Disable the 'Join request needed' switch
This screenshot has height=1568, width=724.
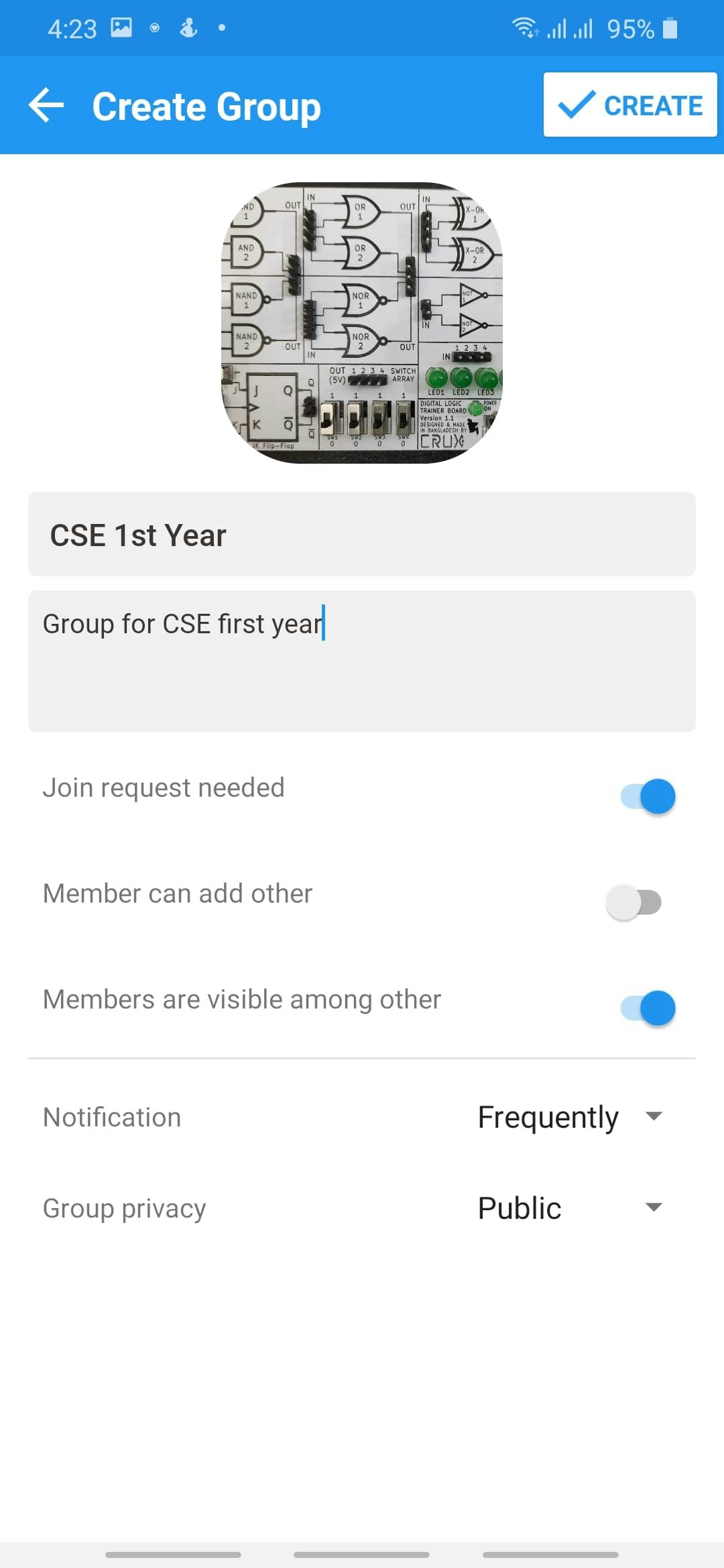point(648,796)
